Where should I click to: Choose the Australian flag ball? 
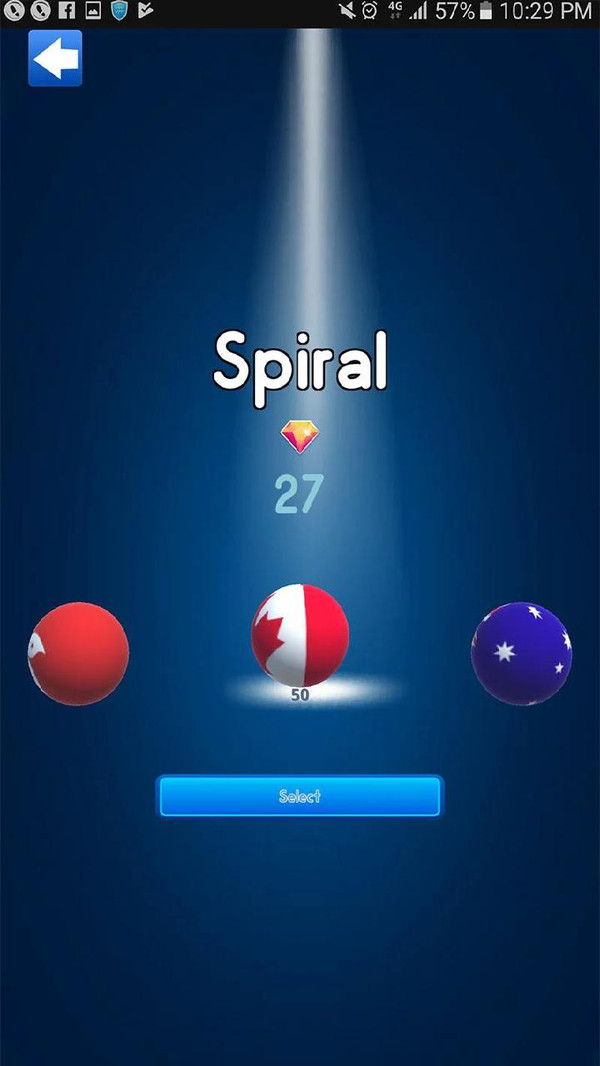(521, 654)
